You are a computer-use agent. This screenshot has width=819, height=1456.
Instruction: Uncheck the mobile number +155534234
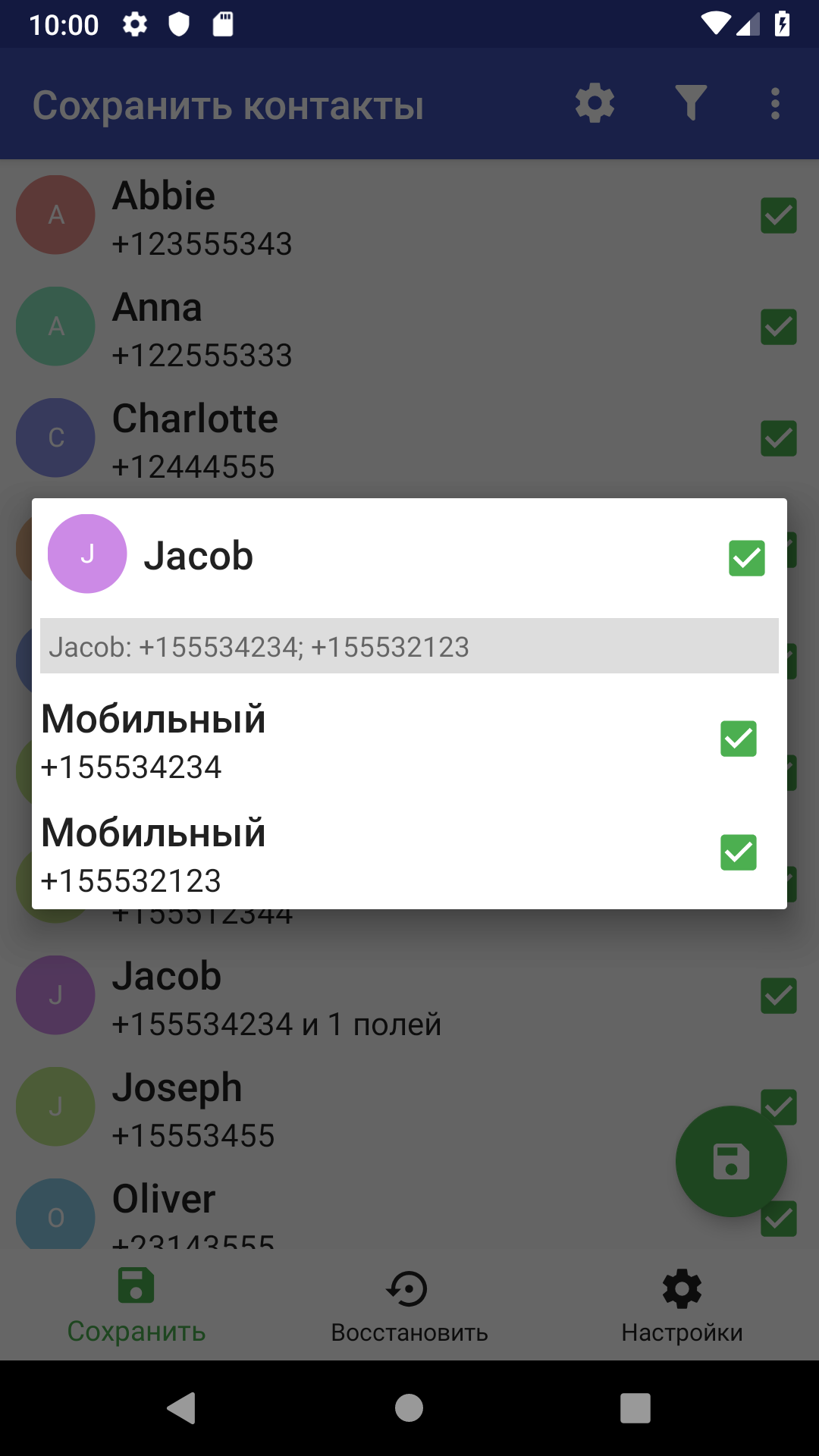739,739
